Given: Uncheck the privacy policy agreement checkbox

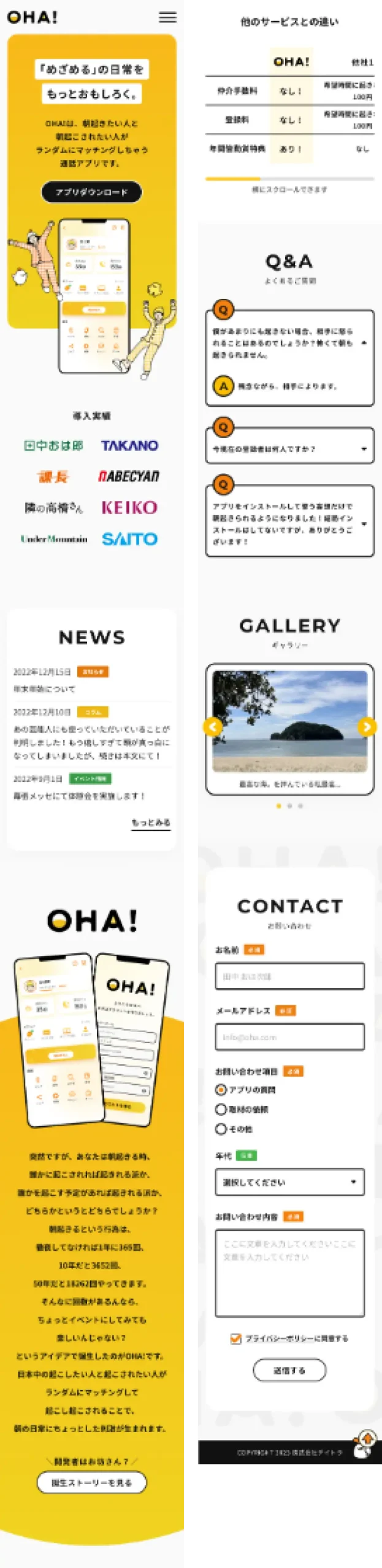Looking at the screenshot, I should [x=235, y=1338].
